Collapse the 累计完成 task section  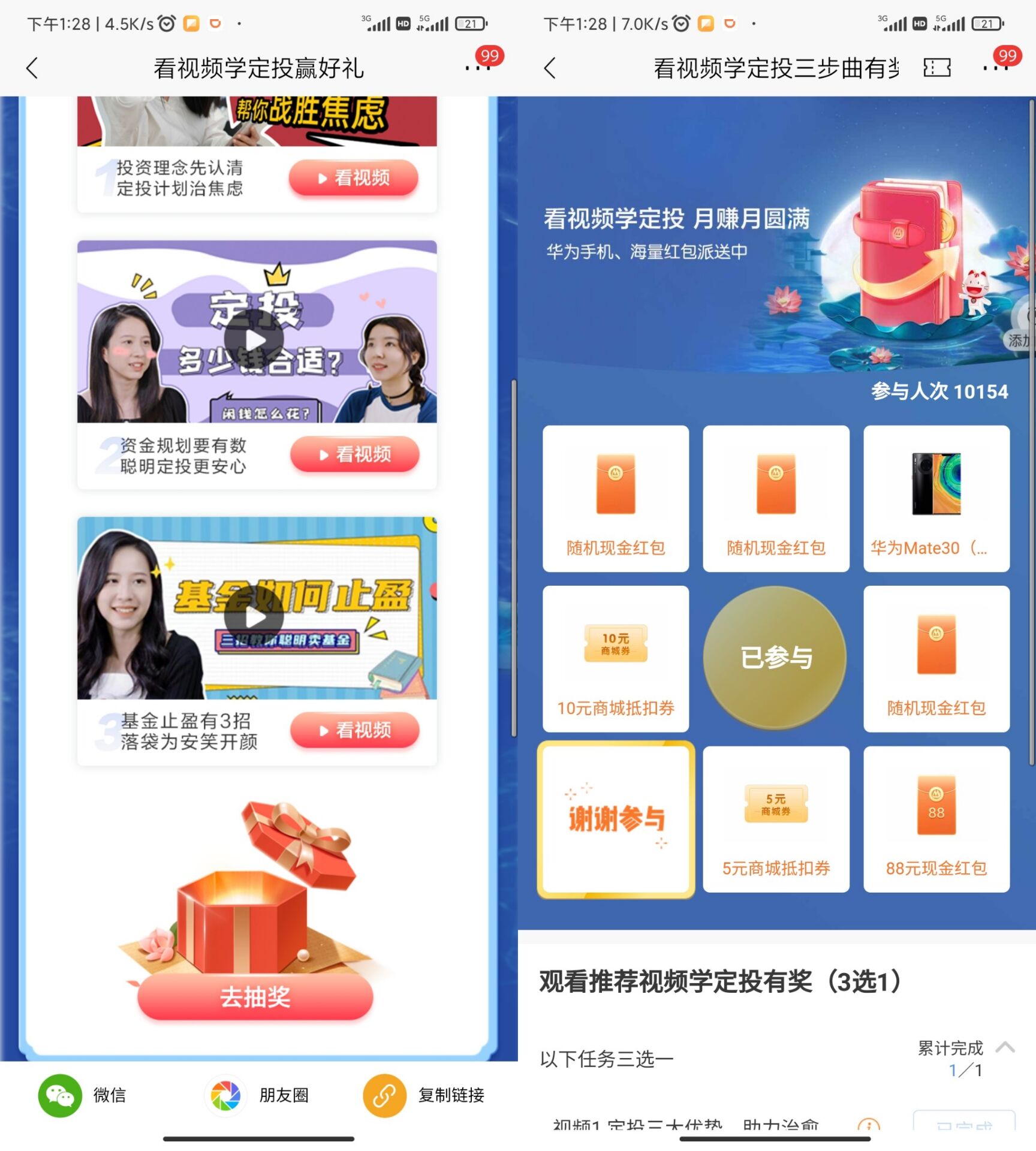(1005, 1047)
